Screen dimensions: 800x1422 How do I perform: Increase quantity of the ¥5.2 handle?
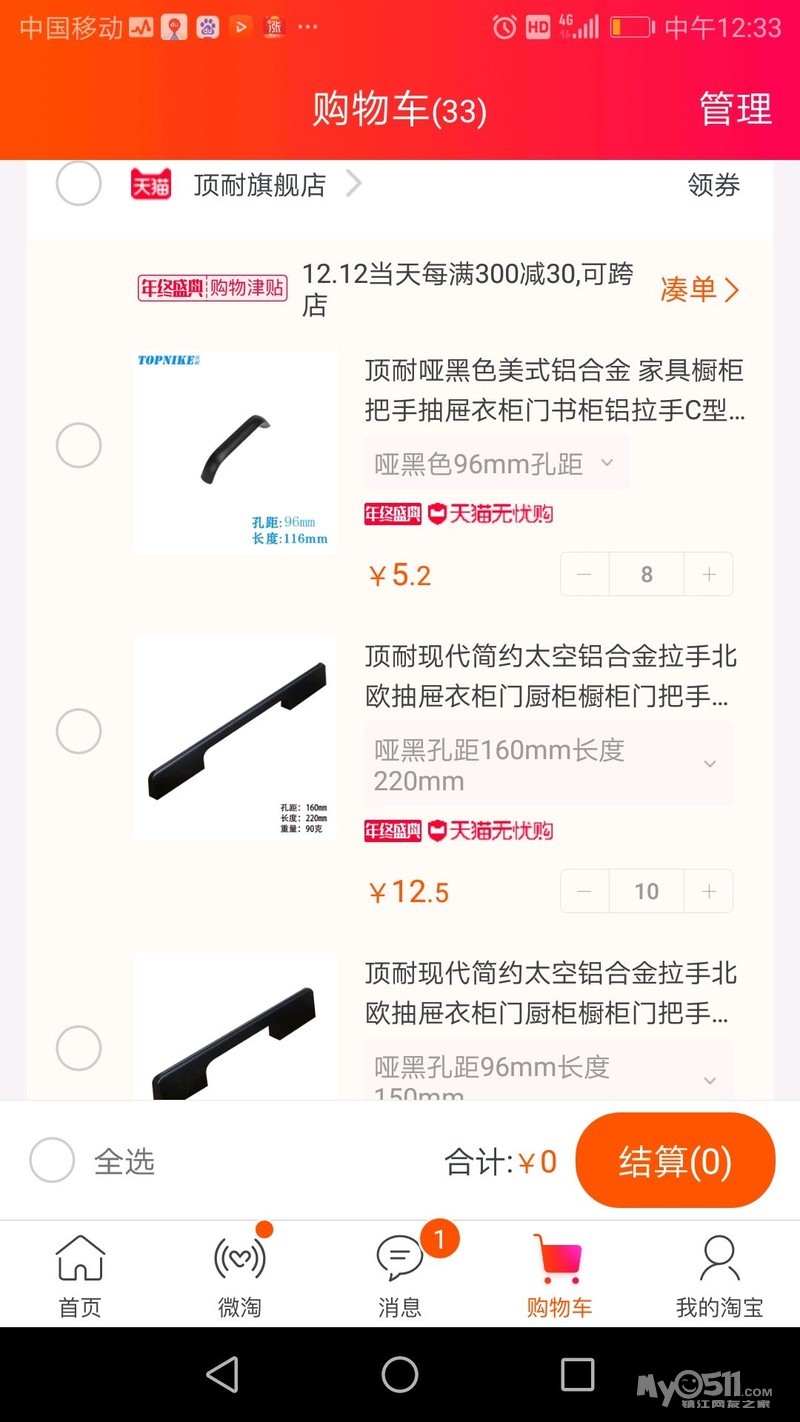(709, 575)
